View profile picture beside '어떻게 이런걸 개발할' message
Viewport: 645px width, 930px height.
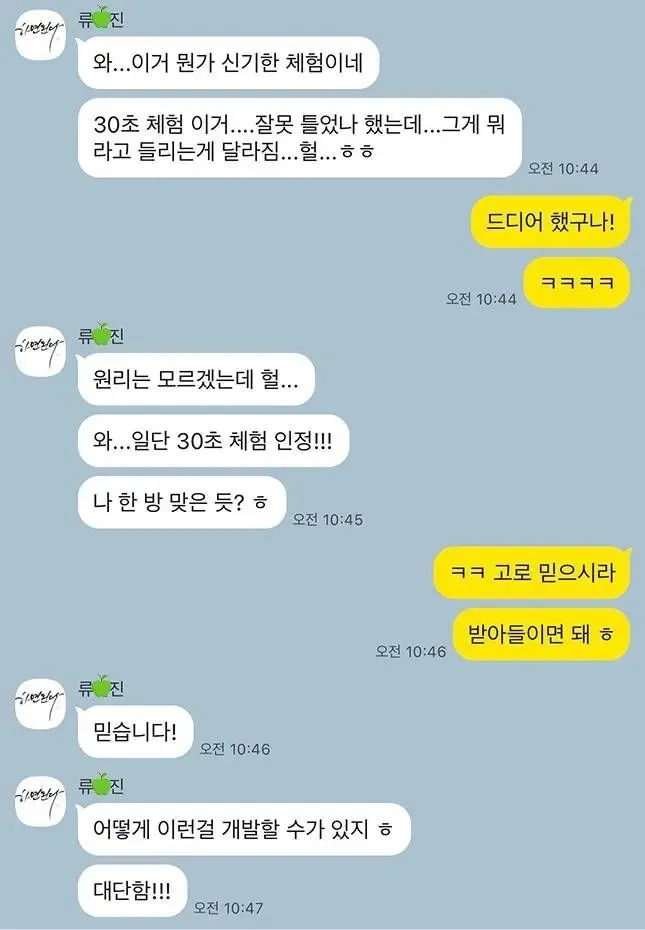pos(39,801)
